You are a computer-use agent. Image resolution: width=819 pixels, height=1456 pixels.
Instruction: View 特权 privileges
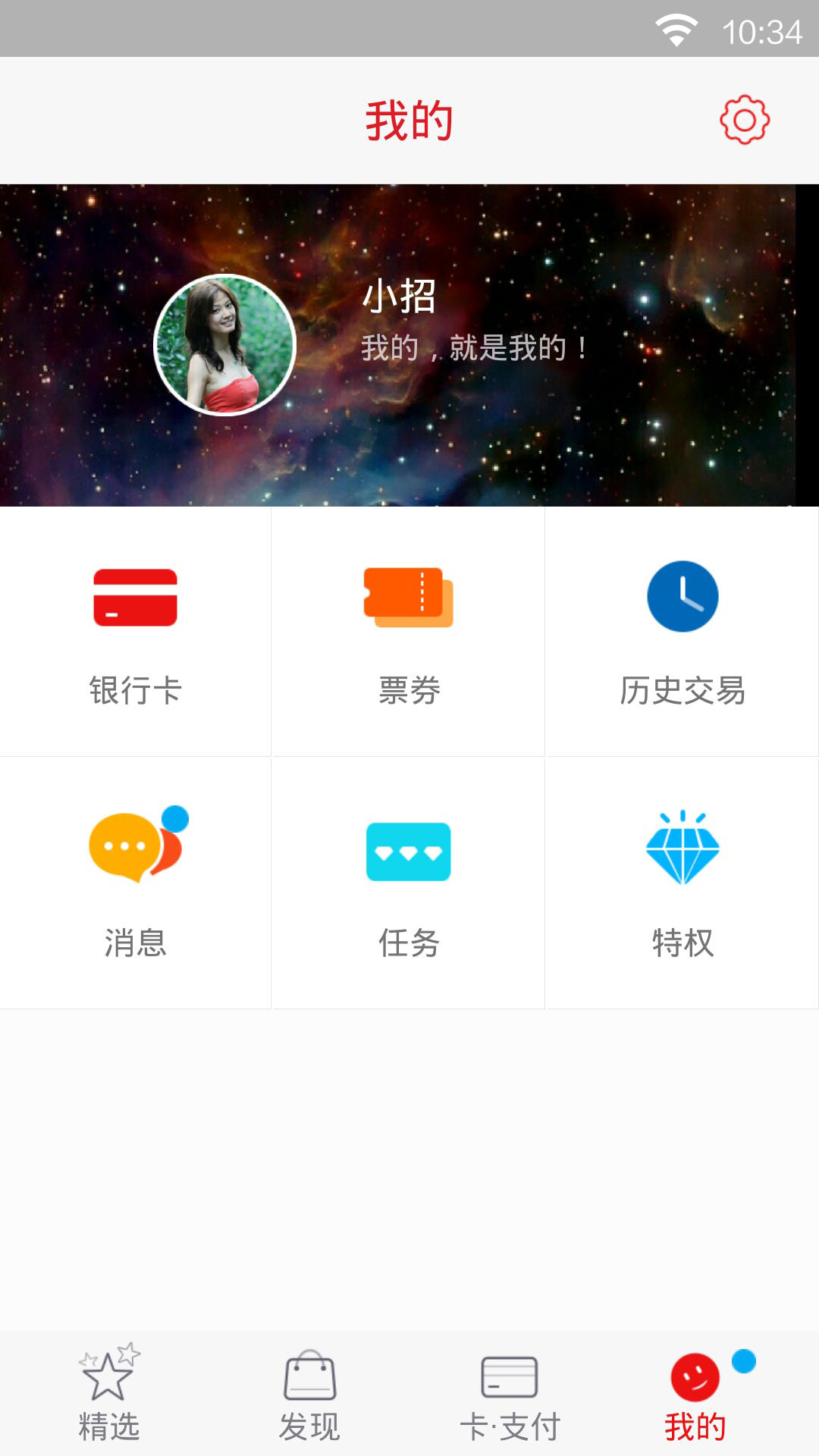click(682, 882)
